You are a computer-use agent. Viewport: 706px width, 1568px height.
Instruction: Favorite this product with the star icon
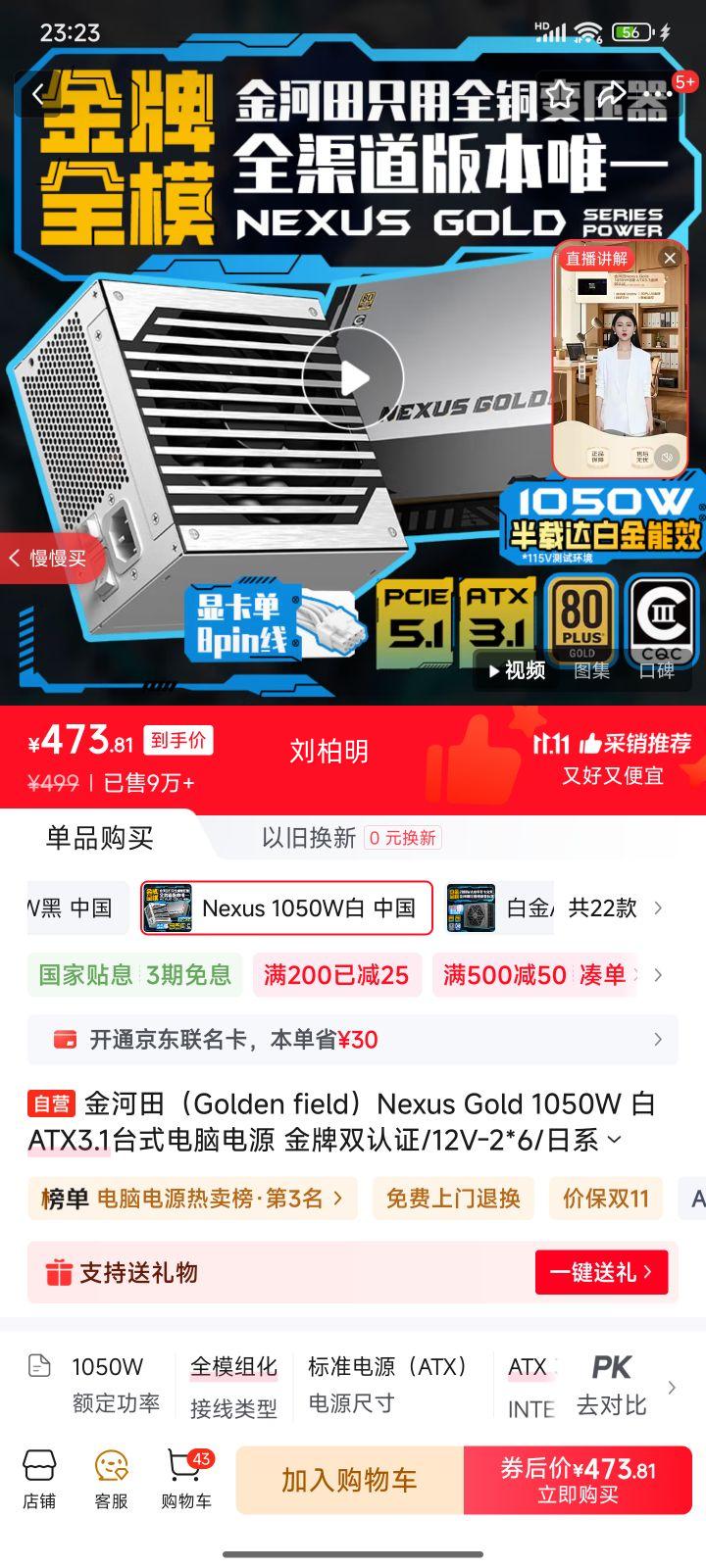point(560,95)
